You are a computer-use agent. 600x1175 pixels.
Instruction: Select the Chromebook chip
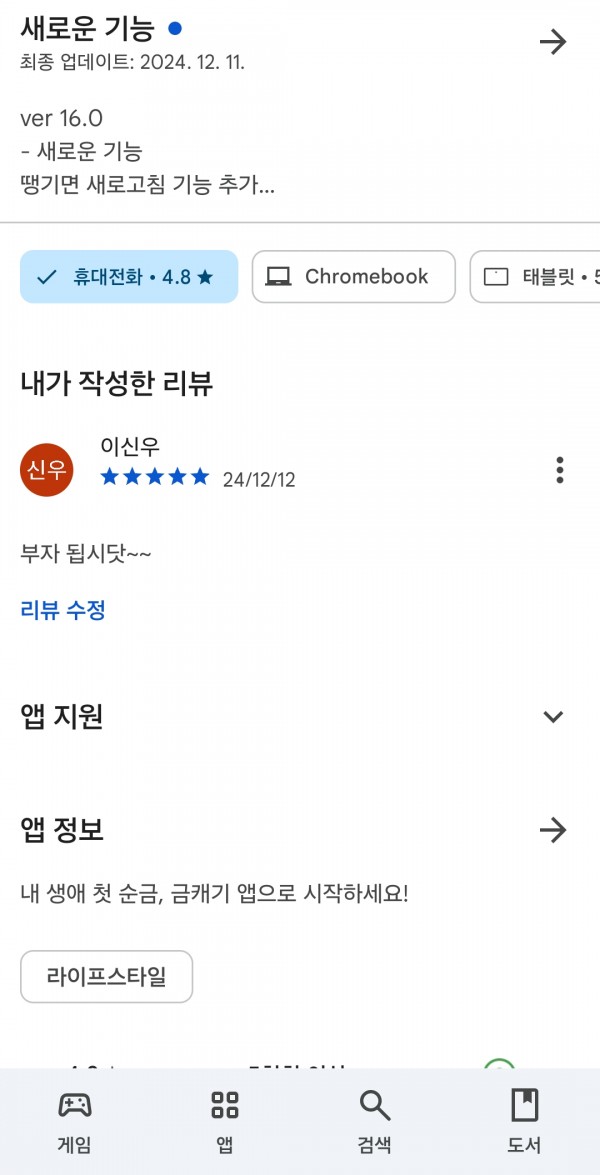coord(354,277)
